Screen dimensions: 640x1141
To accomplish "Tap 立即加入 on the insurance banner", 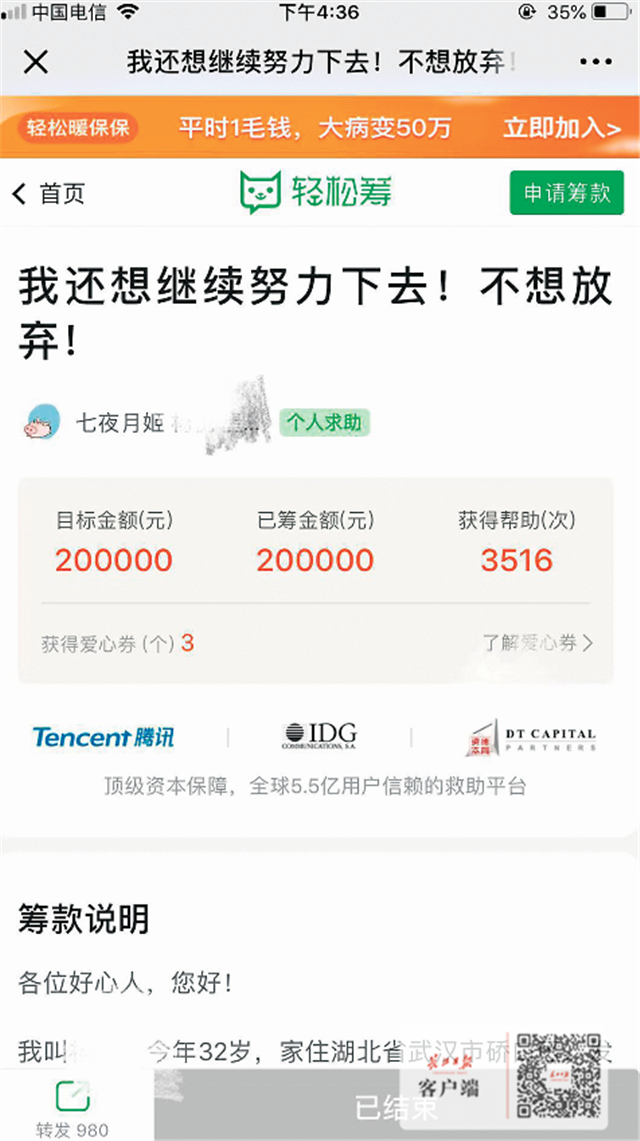I will (562, 127).
